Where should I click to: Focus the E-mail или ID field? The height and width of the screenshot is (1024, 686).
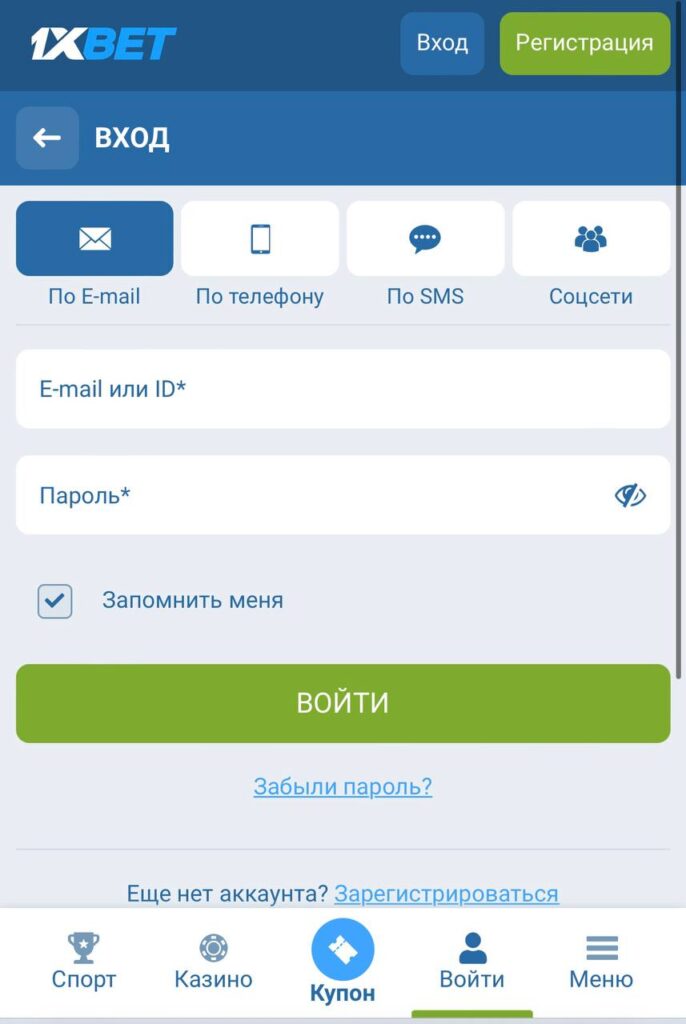click(x=342, y=389)
